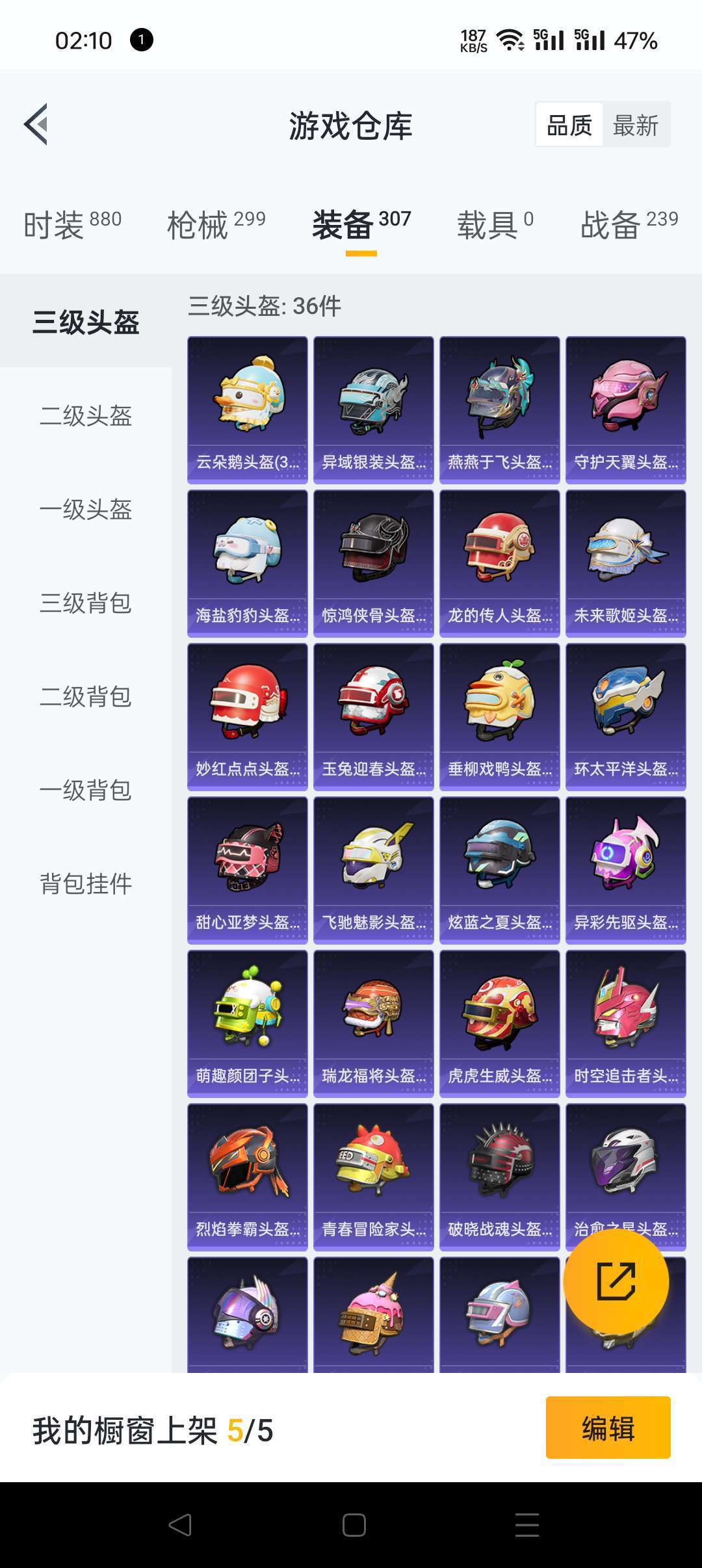View the 垂柳戏鸭头盔 item
Viewport: 702px width, 1568px height.
pyautogui.click(x=500, y=716)
